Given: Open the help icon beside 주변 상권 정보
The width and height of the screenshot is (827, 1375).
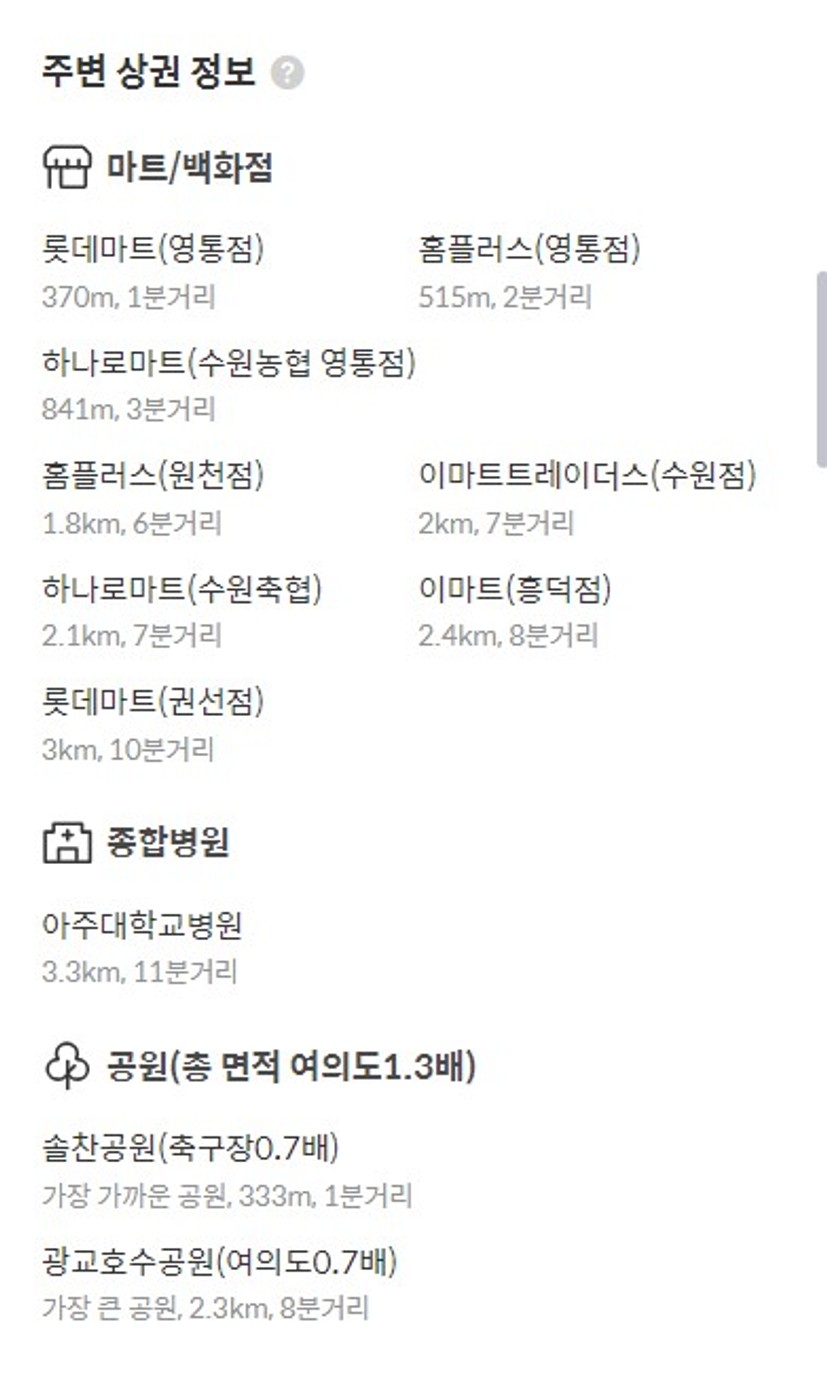Looking at the screenshot, I should pyautogui.click(x=287, y=73).
